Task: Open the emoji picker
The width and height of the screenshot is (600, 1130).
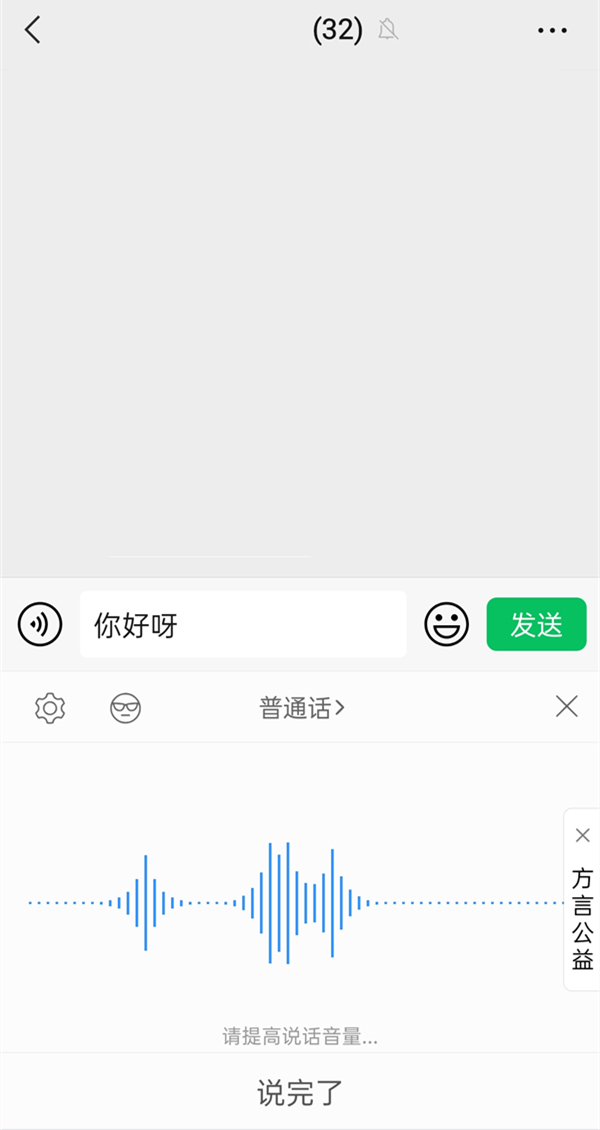Action: point(446,625)
